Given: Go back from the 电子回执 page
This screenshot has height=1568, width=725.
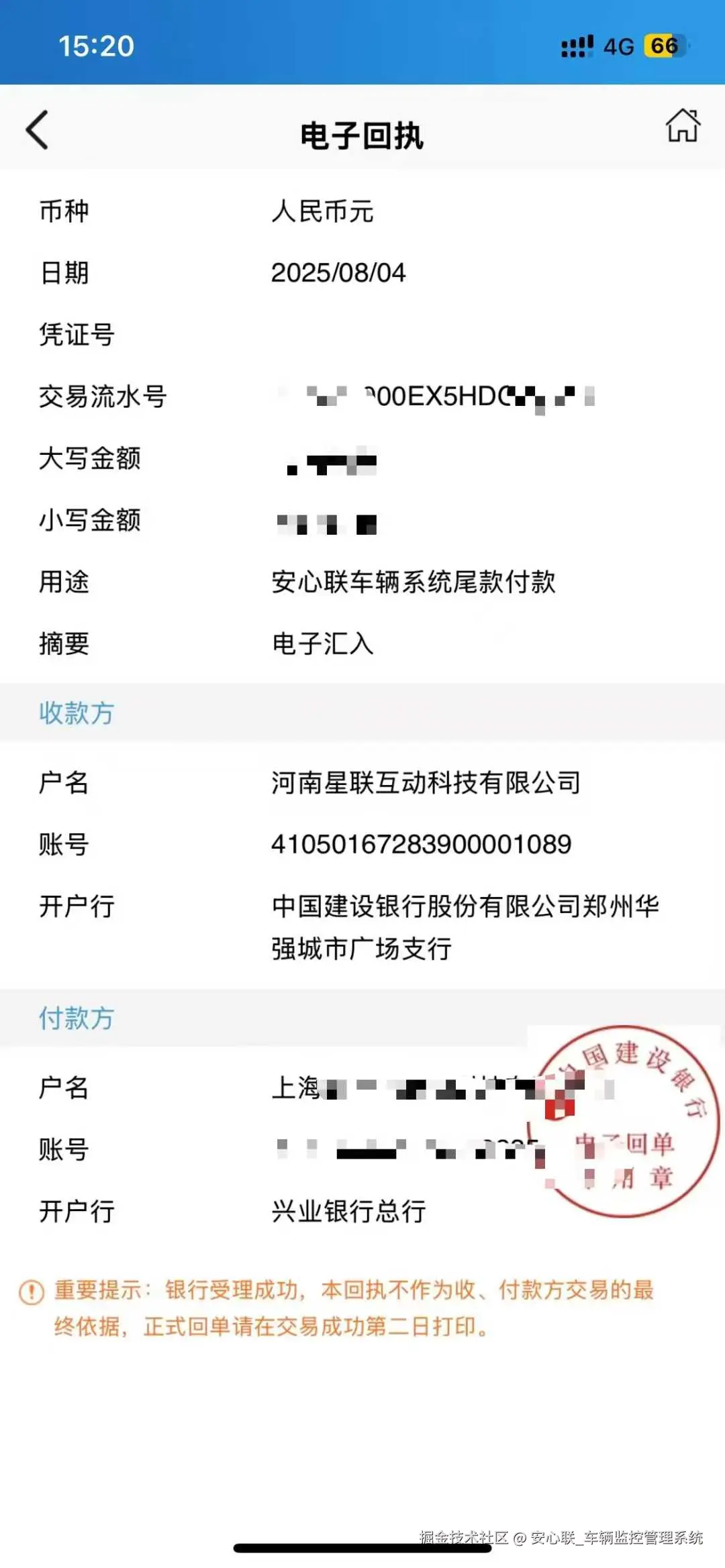Looking at the screenshot, I should tap(38, 130).
